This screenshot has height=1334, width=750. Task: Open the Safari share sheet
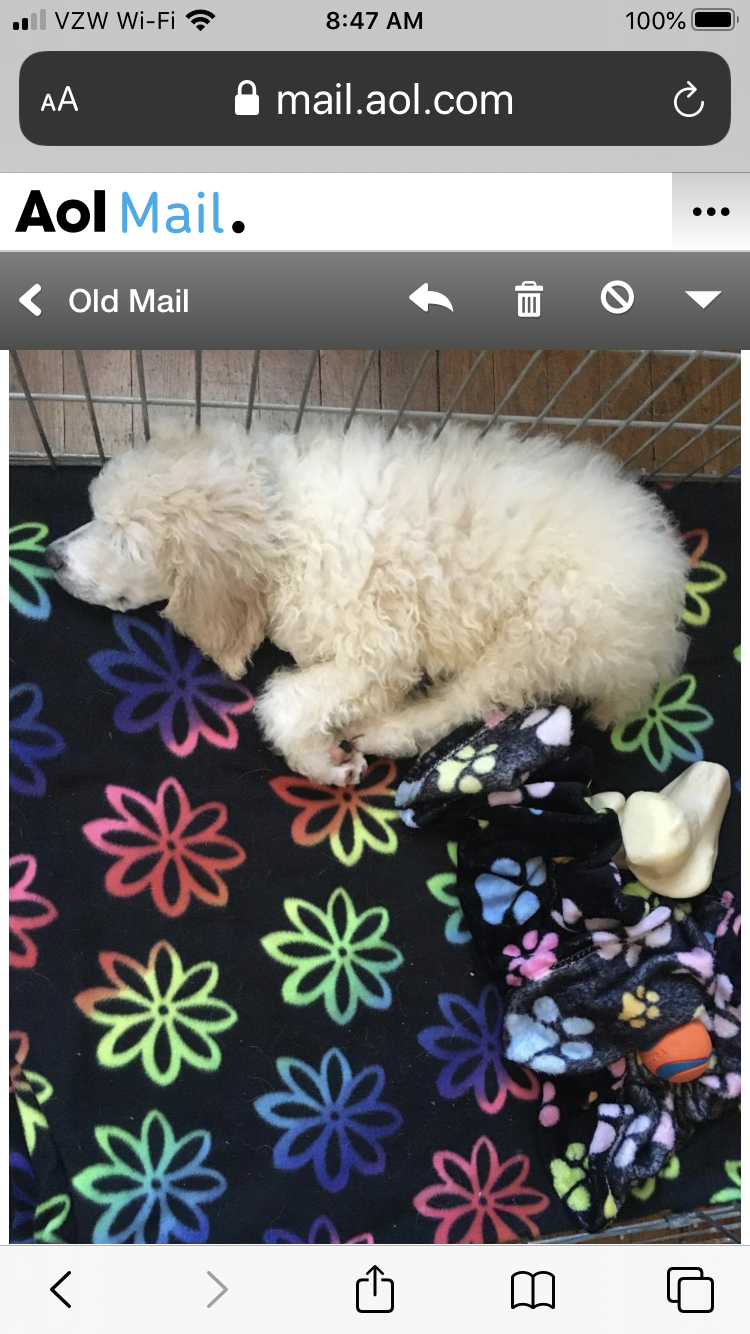(x=375, y=1289)
